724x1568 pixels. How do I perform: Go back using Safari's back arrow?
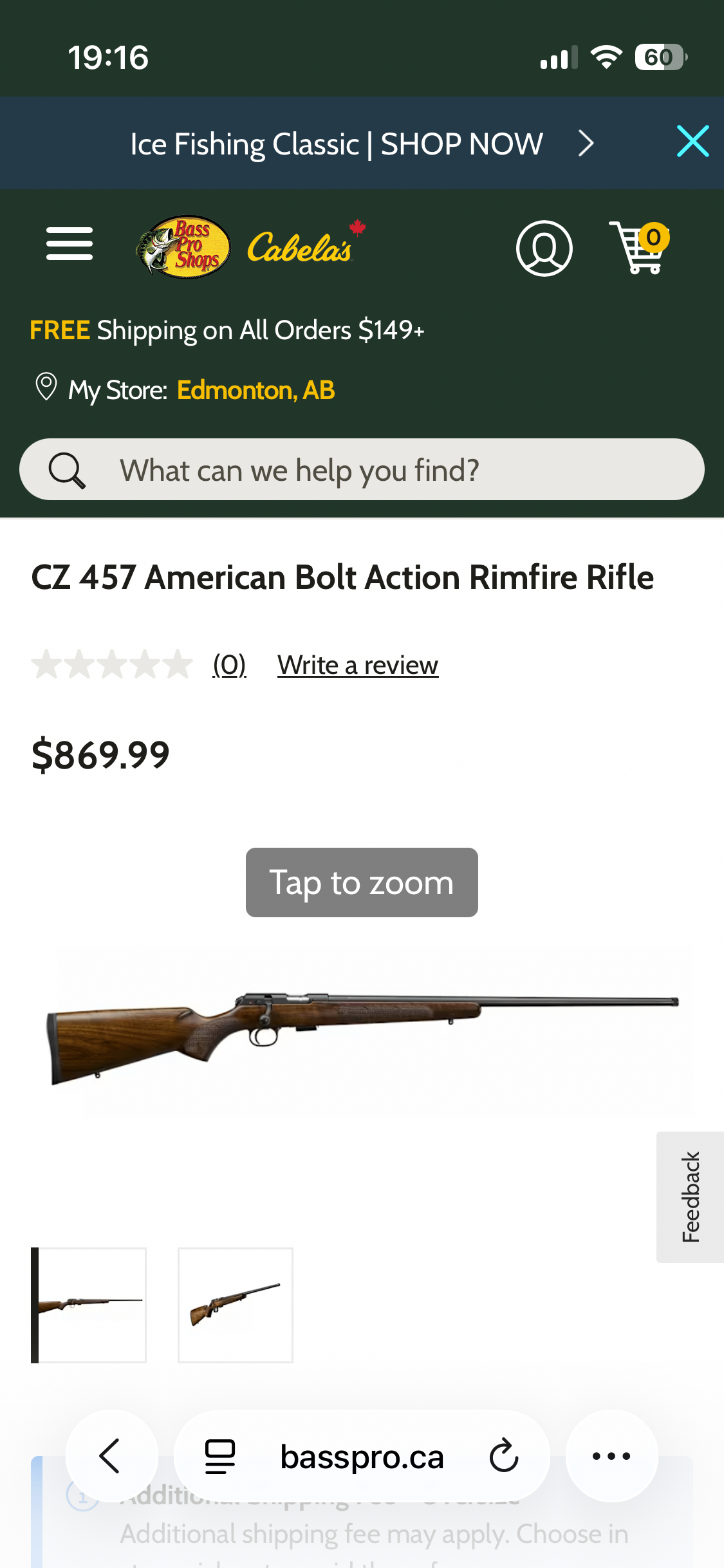click(x=111, y=1457)
